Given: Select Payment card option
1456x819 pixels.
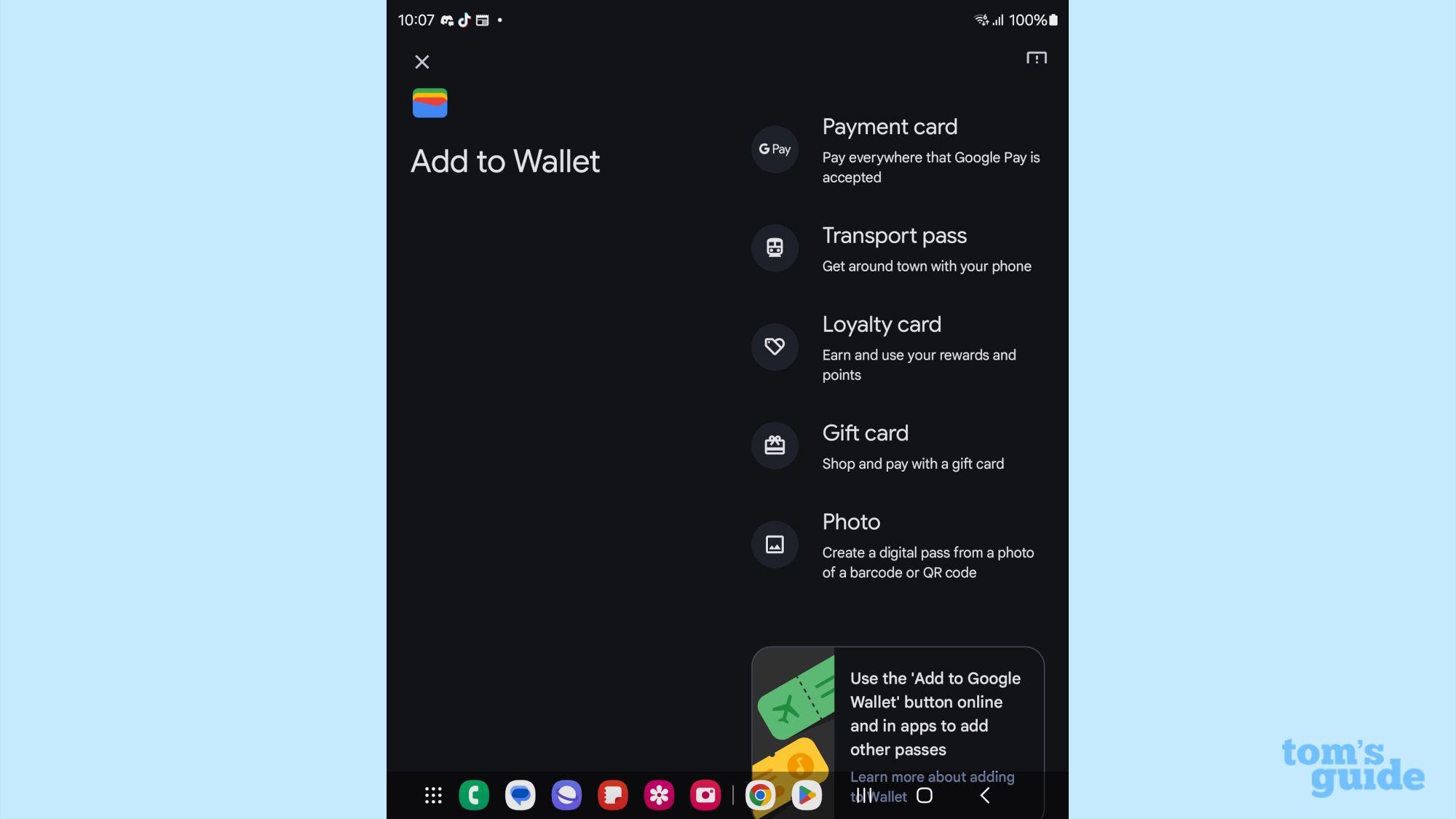Looking at the screenshot, I should [x=897, y=149].
